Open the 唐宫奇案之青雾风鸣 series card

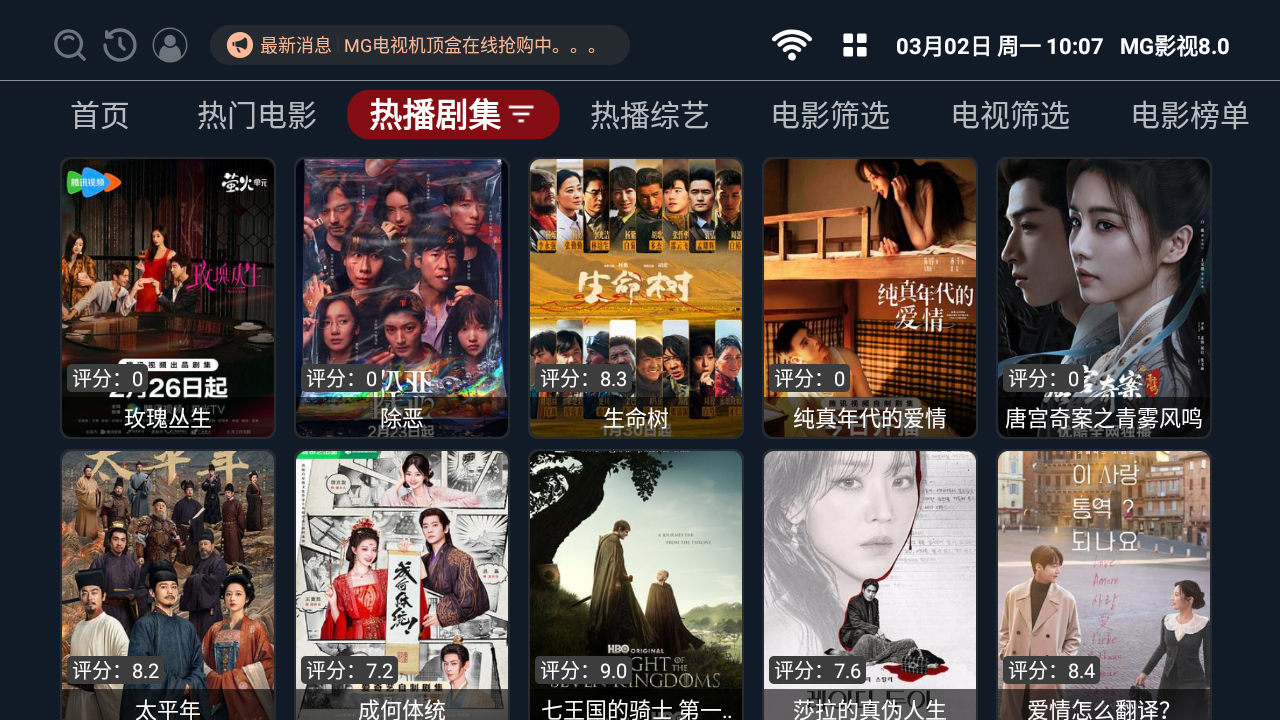coord(1104,297)
